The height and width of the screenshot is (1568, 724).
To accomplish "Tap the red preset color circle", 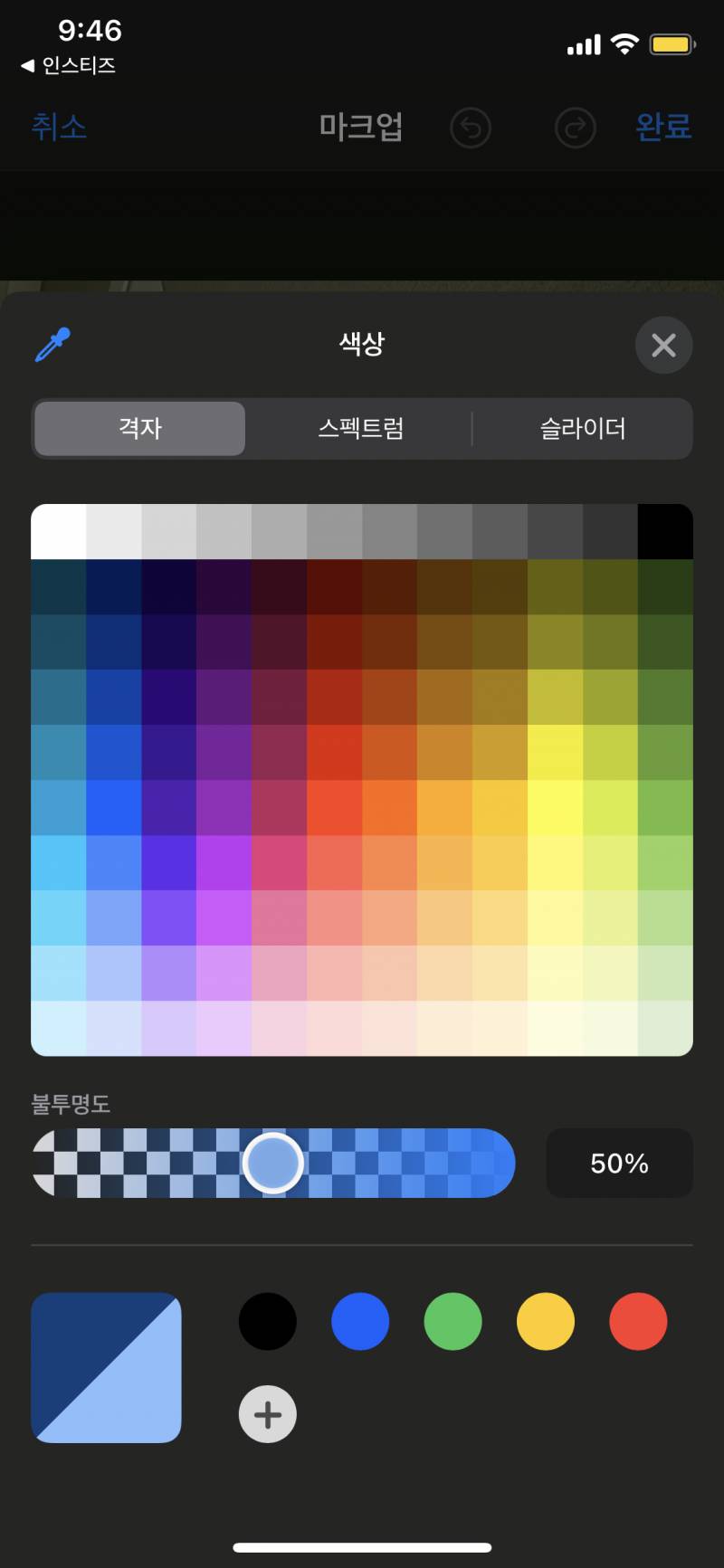I will (637, 1321).
